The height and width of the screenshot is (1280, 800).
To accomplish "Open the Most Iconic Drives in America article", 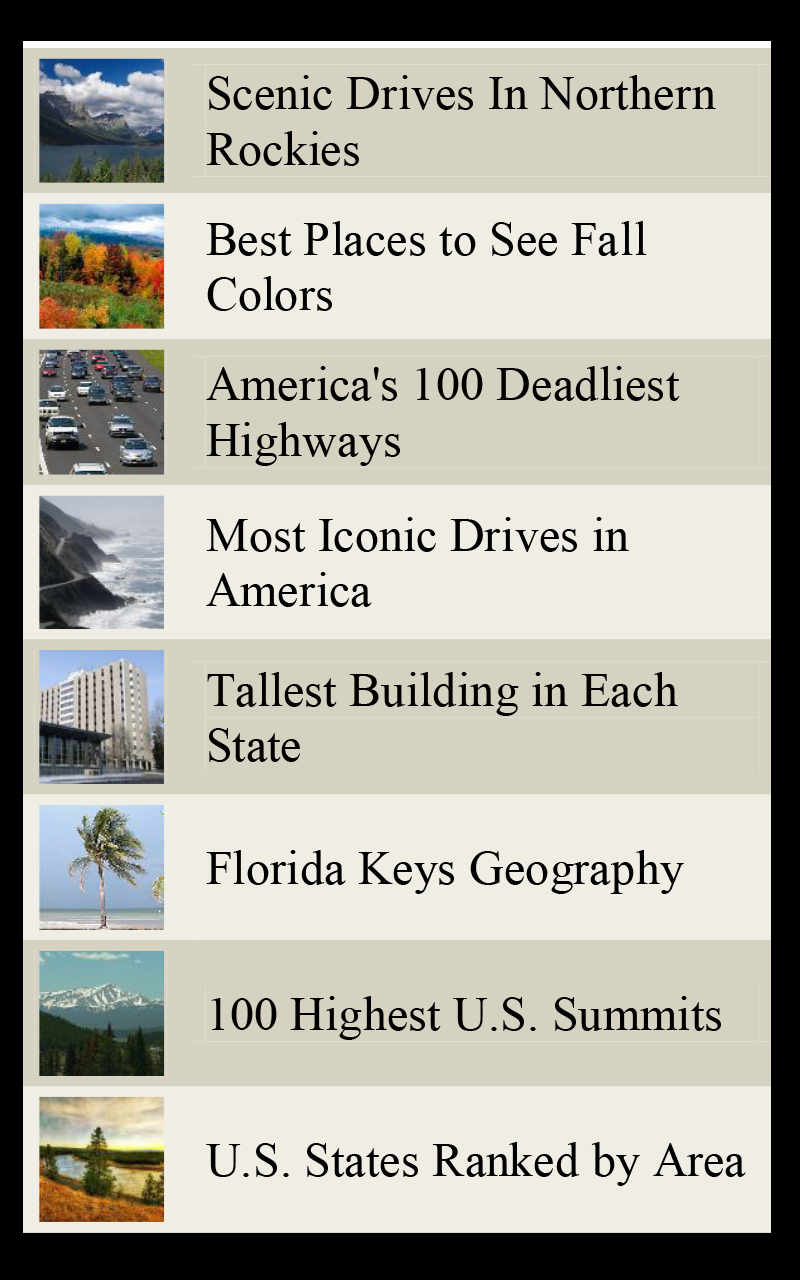I will (416, 562).
